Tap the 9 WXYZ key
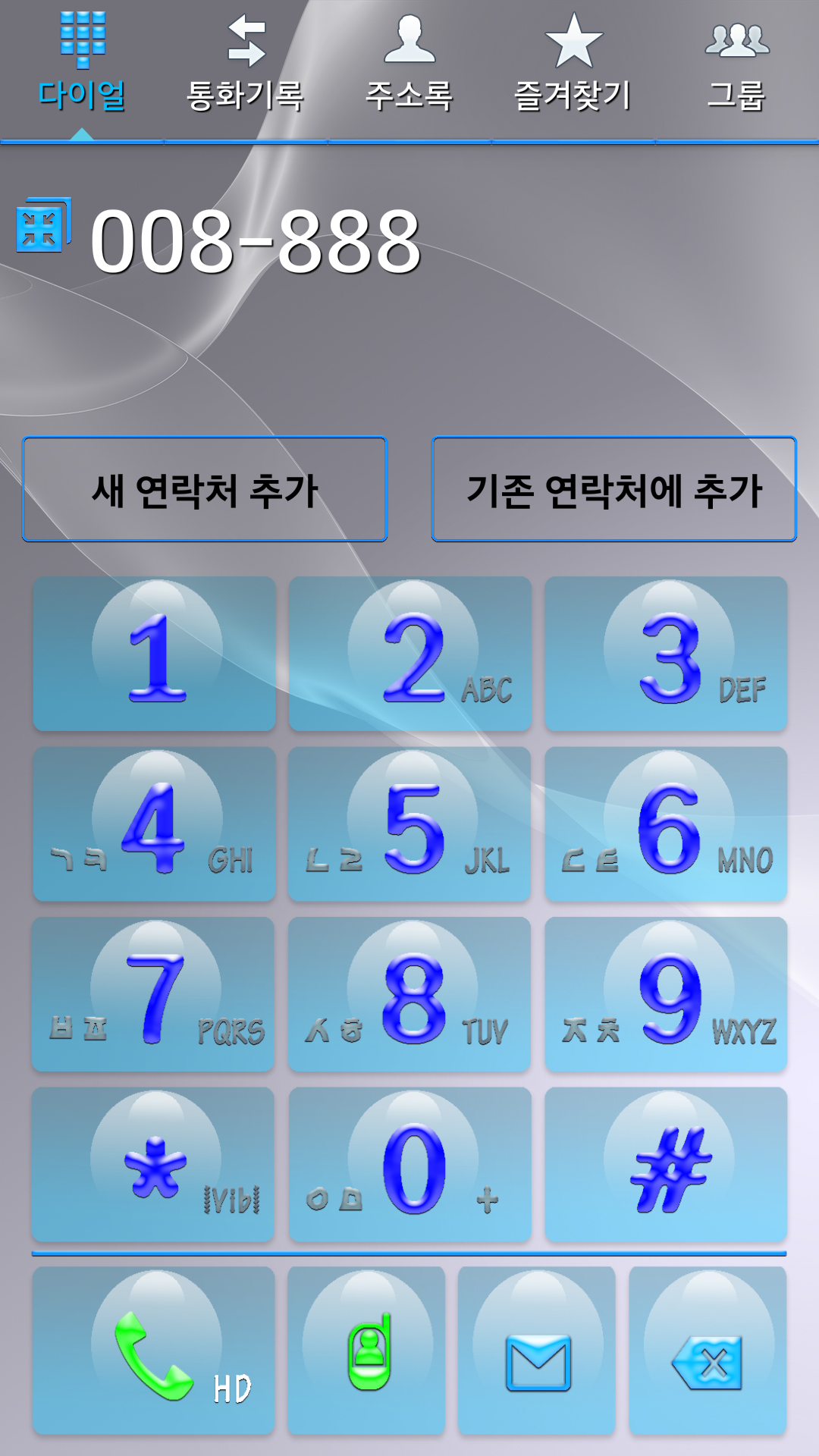Viewport: 819px width, 1456px height. [x=666, y=994]
